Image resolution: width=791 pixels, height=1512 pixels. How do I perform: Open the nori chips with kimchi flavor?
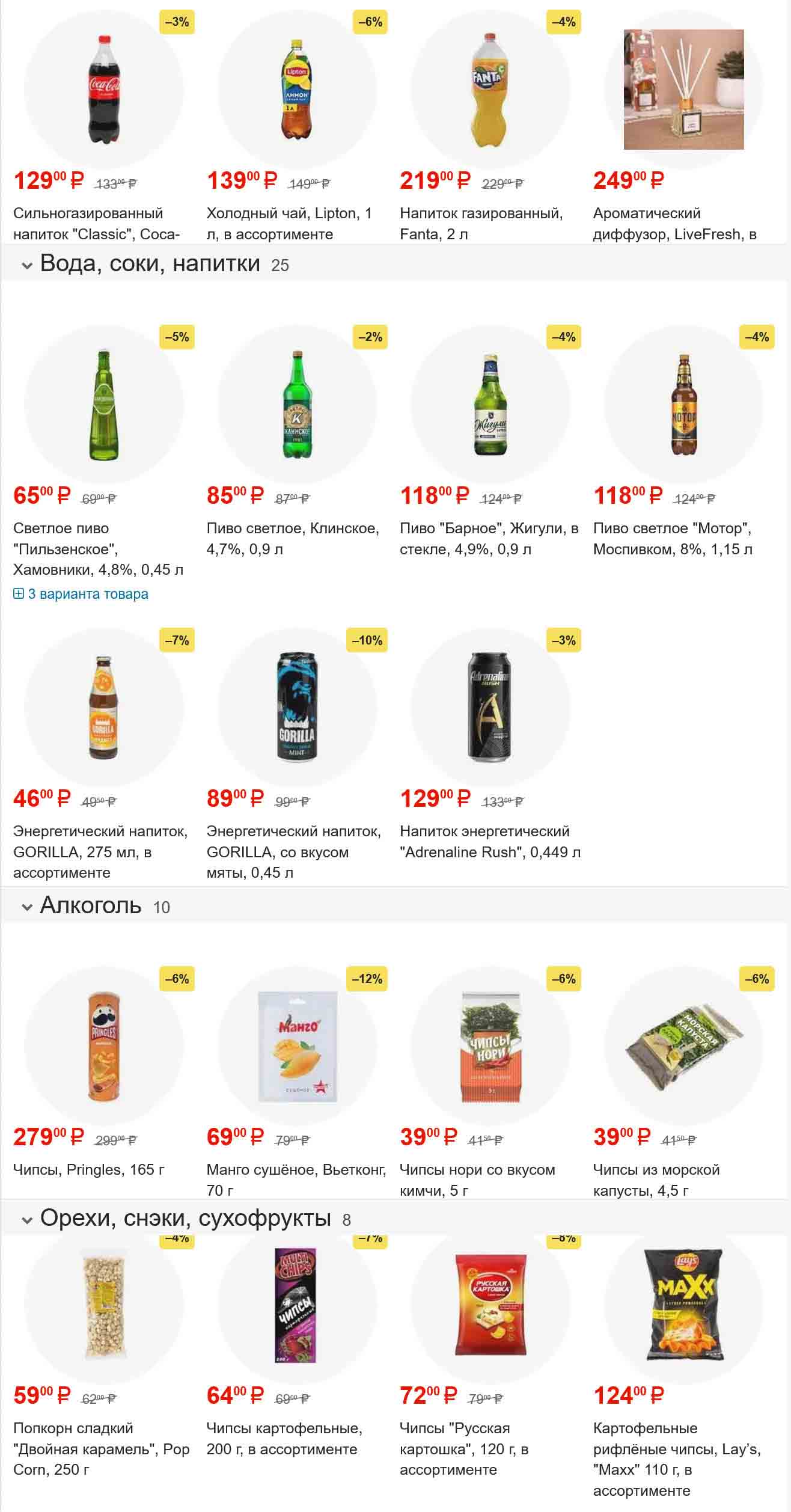pyautogui.click(x=490, y=1047)
